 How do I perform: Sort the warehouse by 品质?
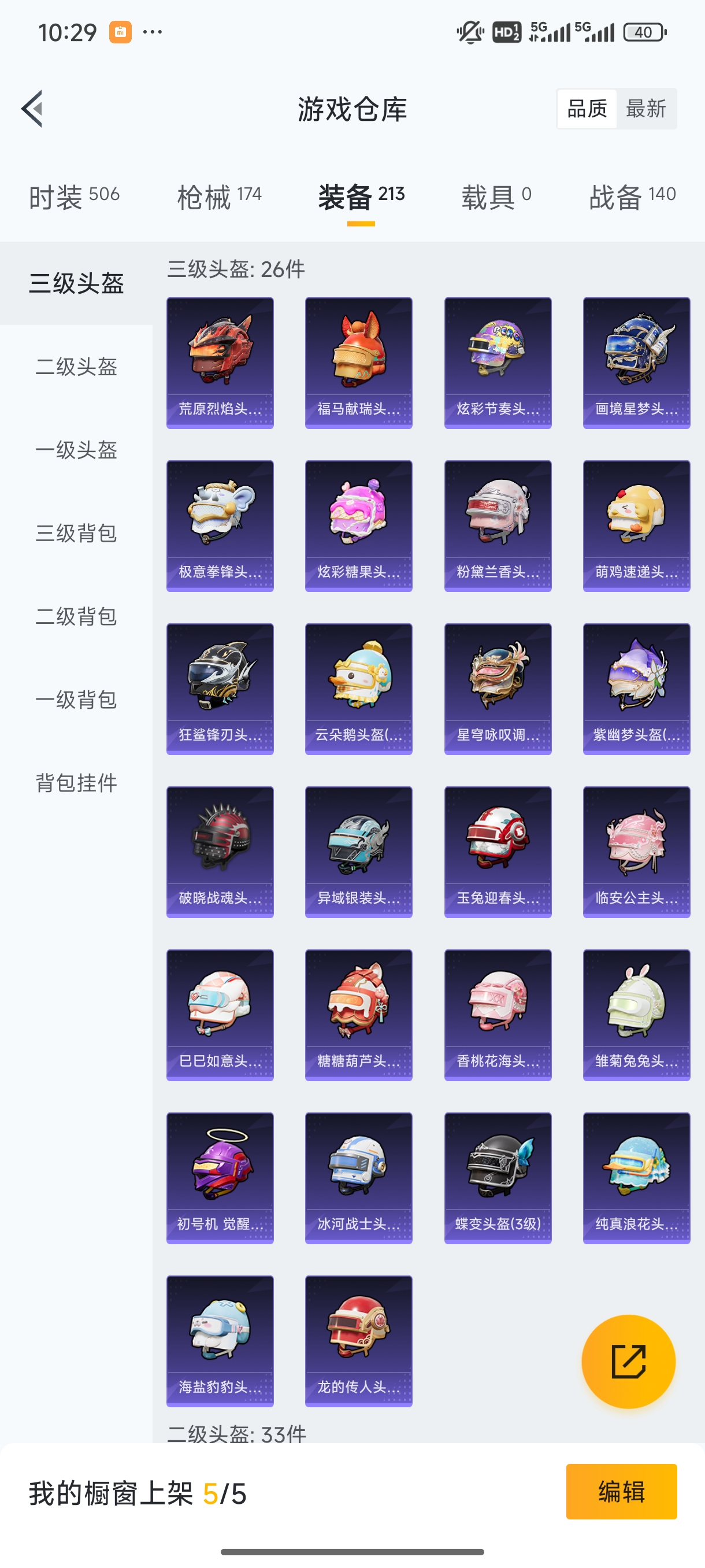(x=587, y=109)
